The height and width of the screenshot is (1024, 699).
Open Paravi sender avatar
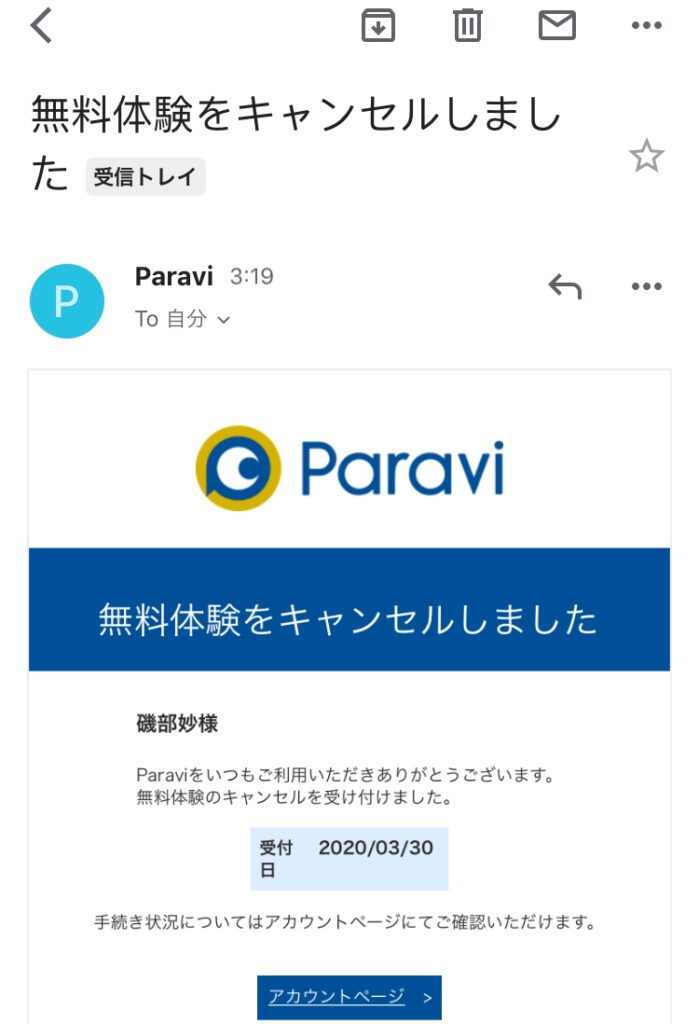point(67,301)
